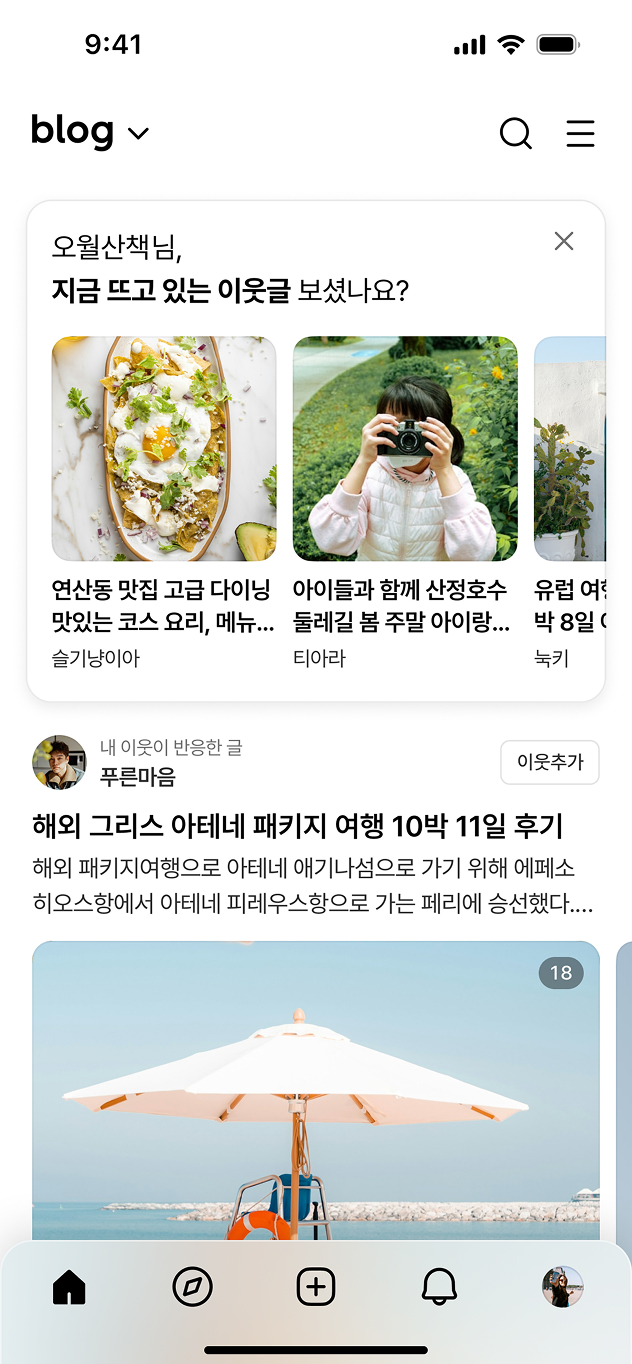Open the beach parasol photo
Viewport: 632px width, 1364px height.
(x=316, y=1090)
